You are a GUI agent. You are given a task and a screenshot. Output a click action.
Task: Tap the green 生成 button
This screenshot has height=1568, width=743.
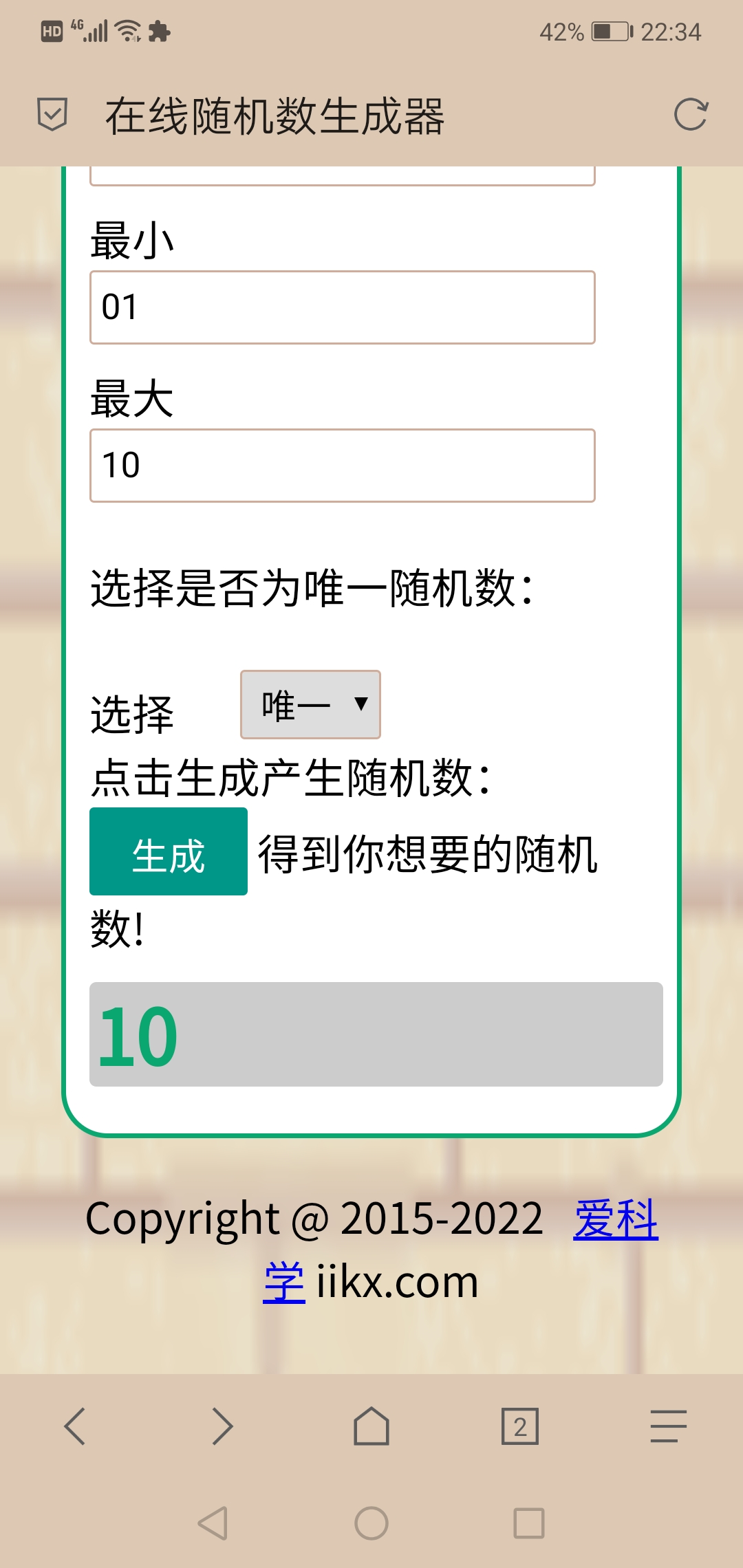click(169, 852)
